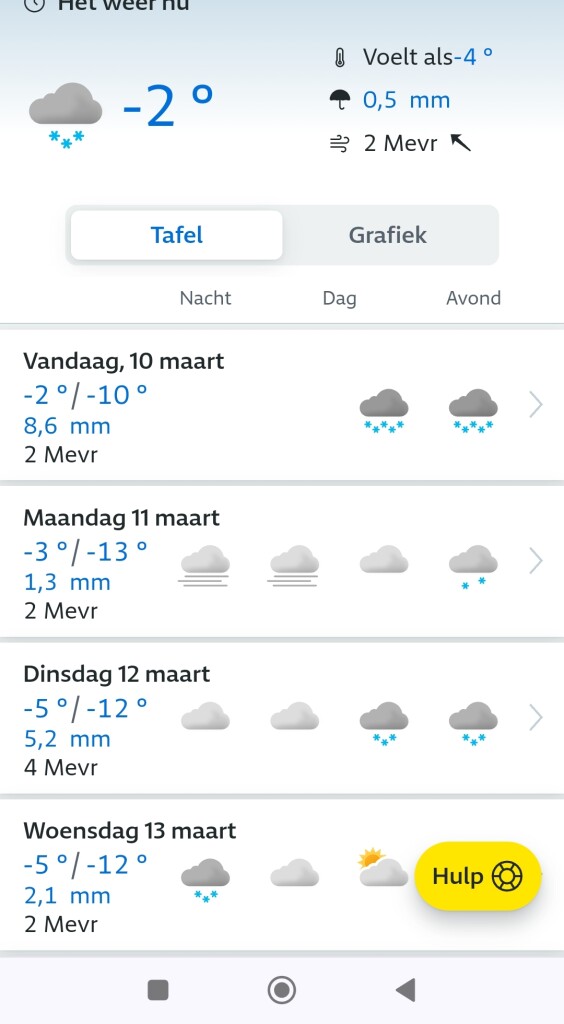Viewport: 564px width, 1024px height.
Task: Switch to the Grafiek view
Action: coord(388,235)
